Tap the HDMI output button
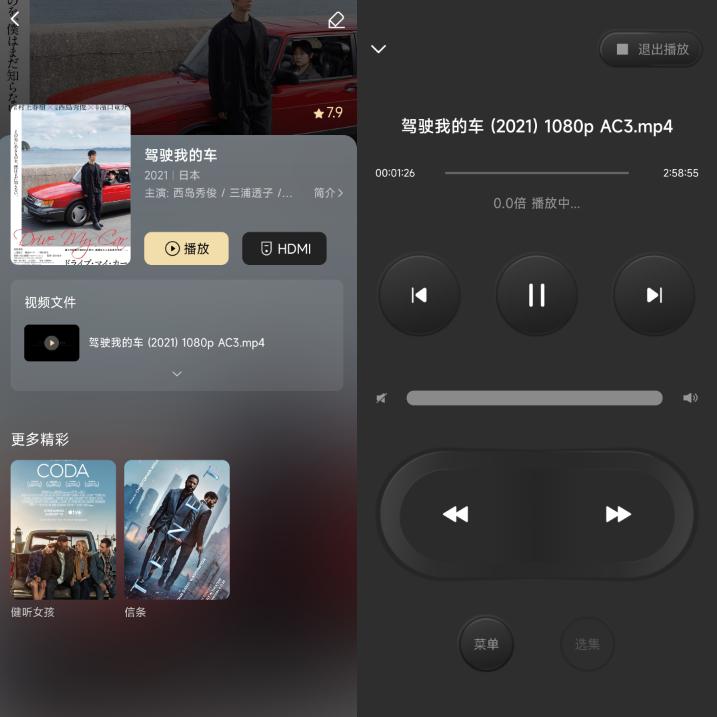This screenshot has width=717, height=717. click(x=284, y=248)
